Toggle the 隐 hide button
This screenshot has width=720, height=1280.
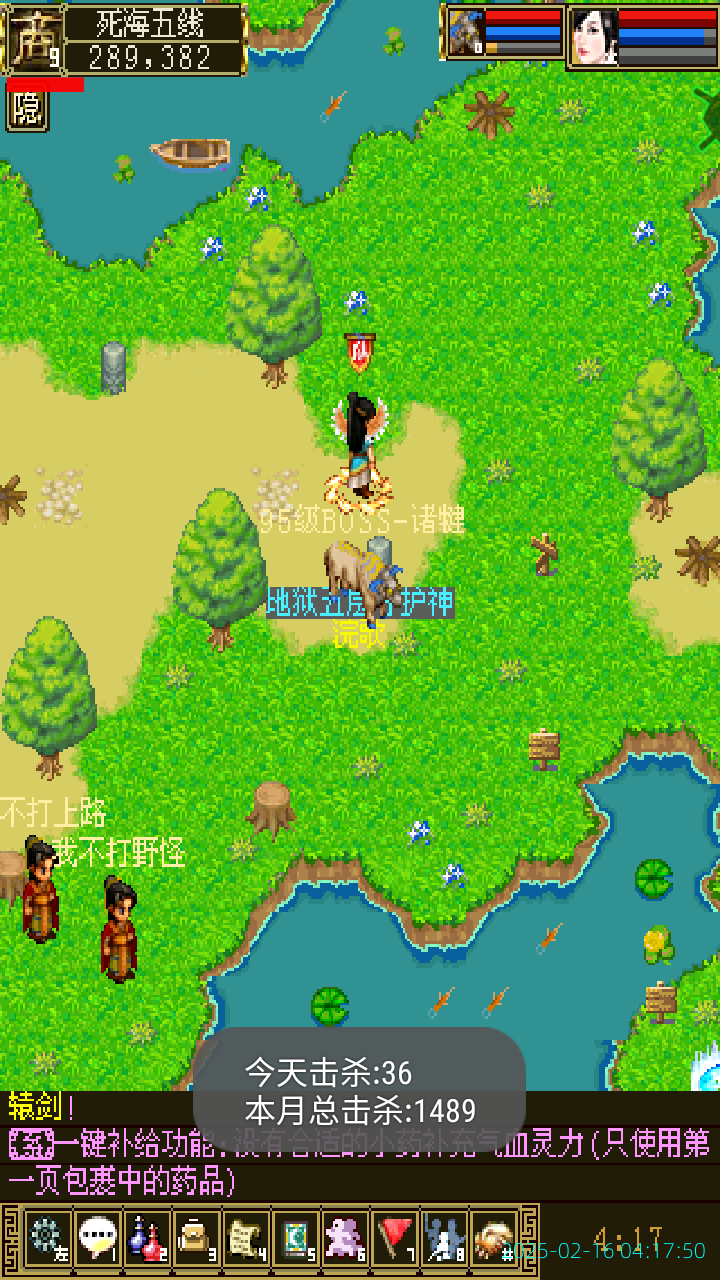click(x=27, y=109)
